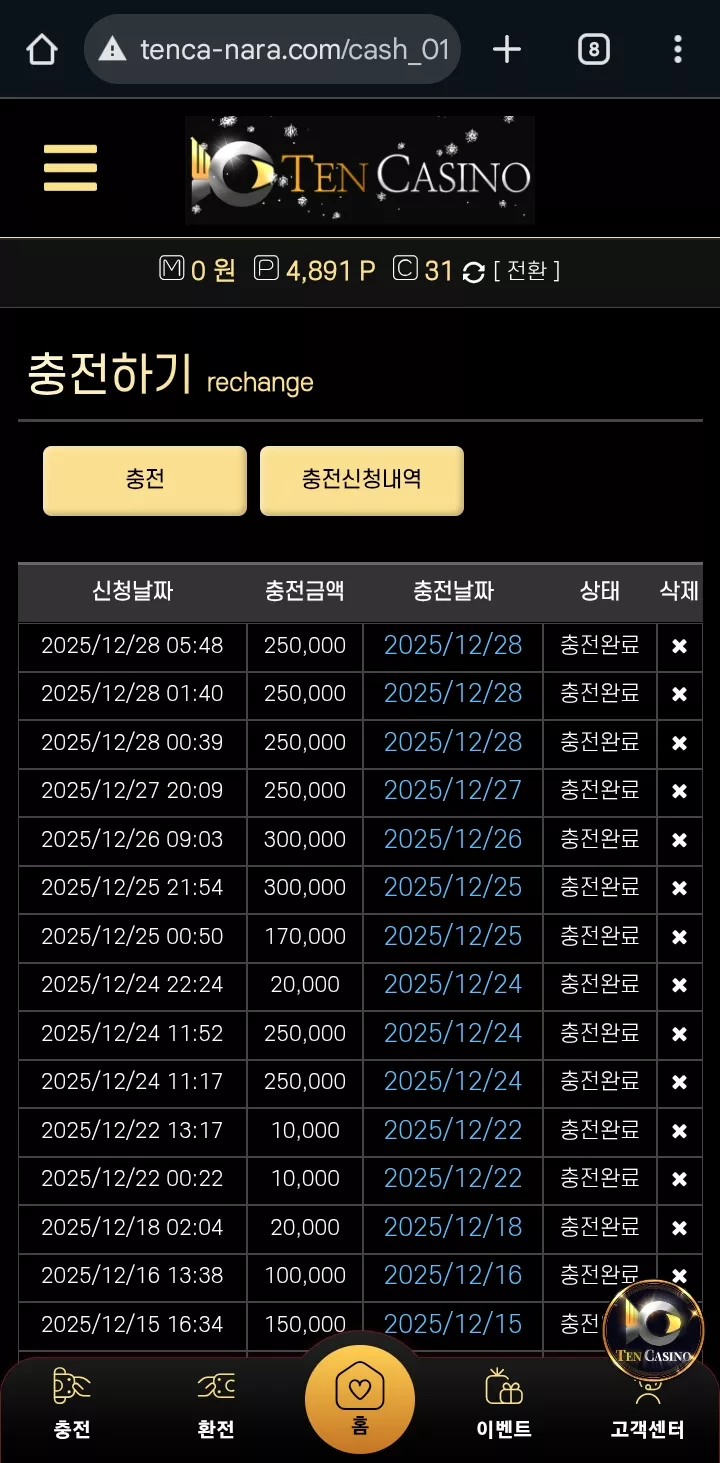
Task: Tap the tenca-nara.com address bar
Action: tap(272, 49)
